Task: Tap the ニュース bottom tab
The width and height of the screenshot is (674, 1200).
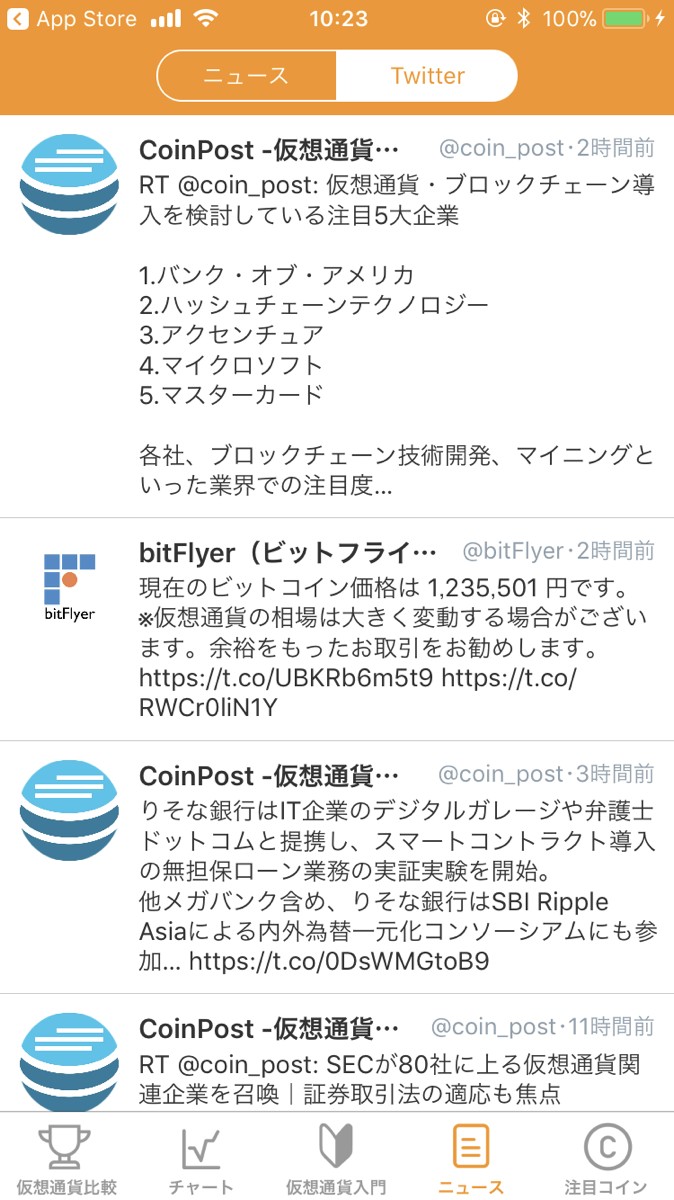Action: 471,1158
